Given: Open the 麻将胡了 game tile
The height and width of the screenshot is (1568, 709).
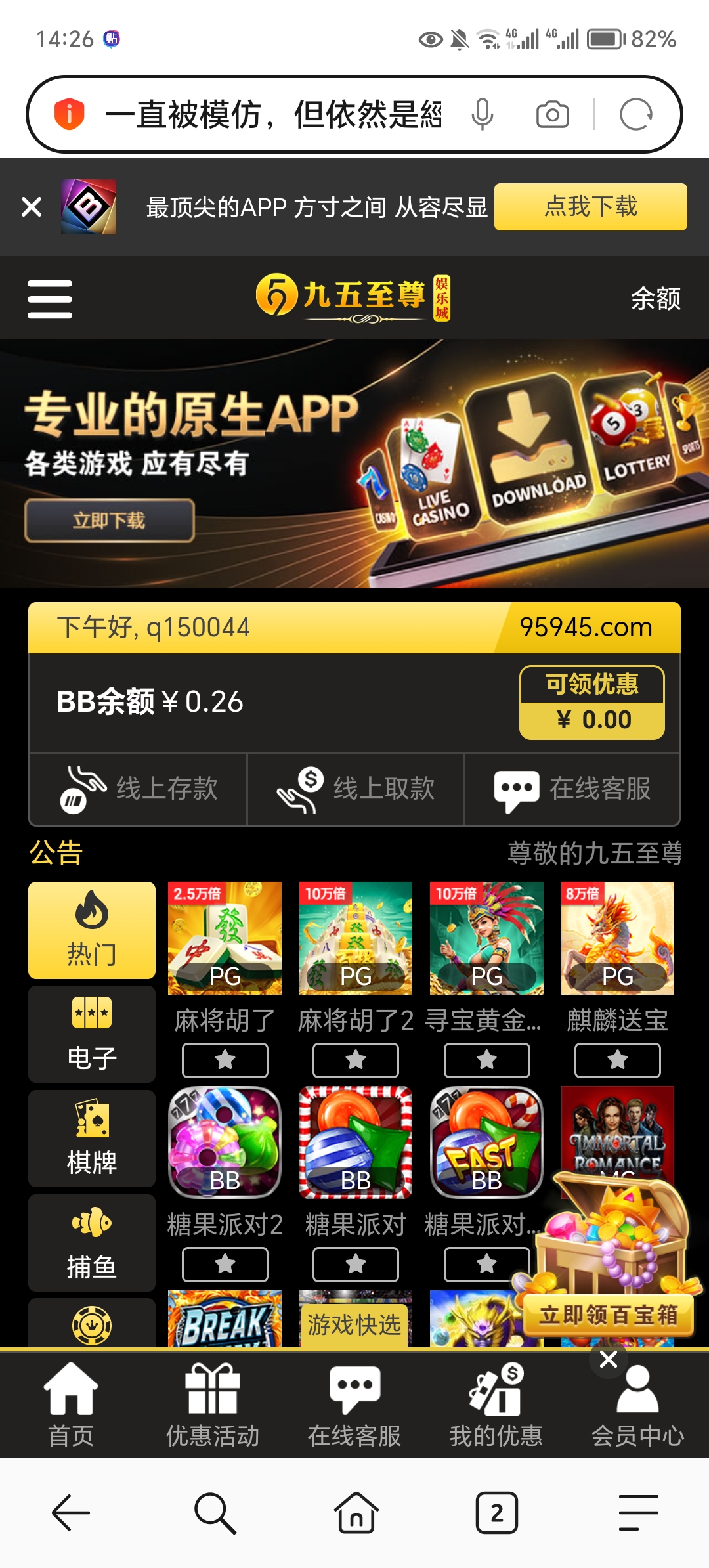Looking at the screenshot, I should 225,938.
